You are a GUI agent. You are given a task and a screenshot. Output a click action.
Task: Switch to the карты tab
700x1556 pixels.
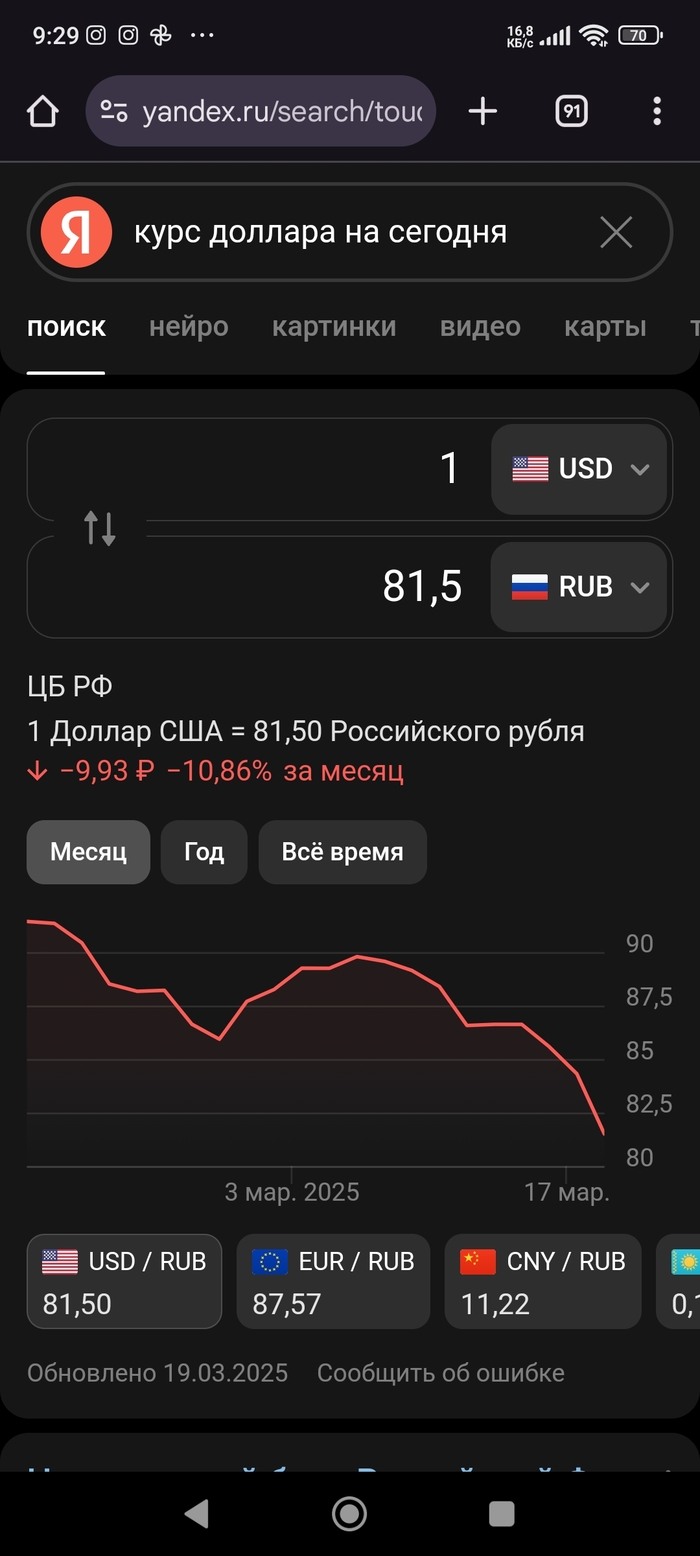click(604, 327)
